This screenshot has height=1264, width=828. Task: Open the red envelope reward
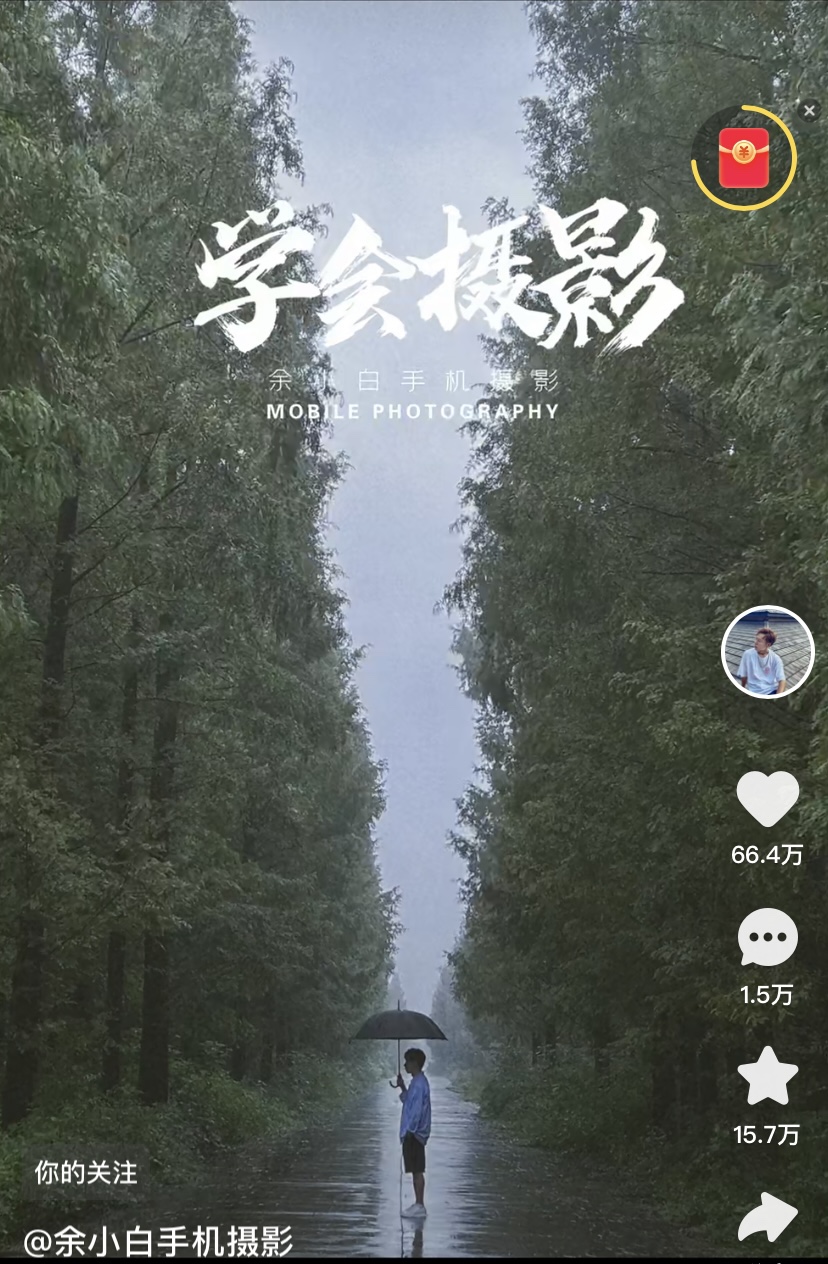[x=743, y=158]
